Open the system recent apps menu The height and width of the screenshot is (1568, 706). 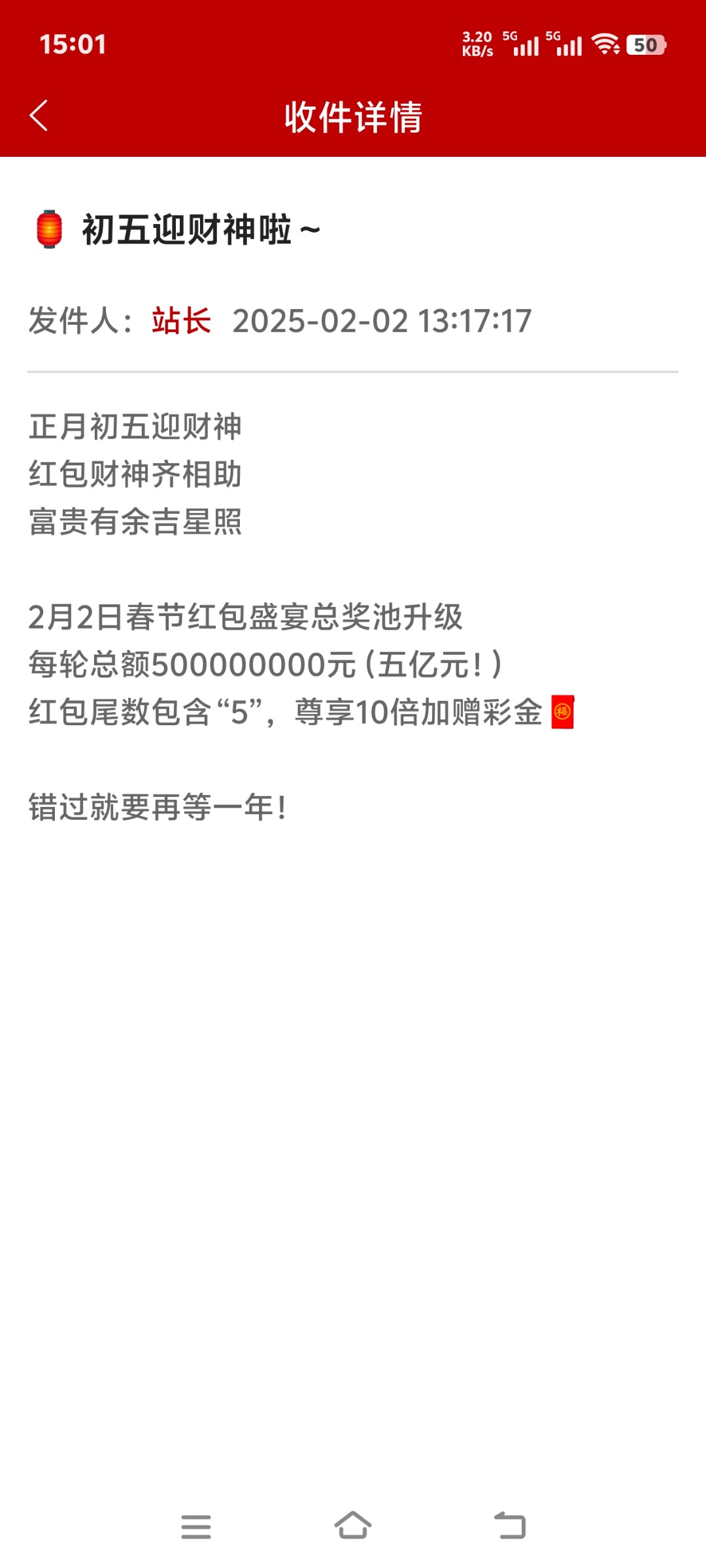pos(196,1527)
